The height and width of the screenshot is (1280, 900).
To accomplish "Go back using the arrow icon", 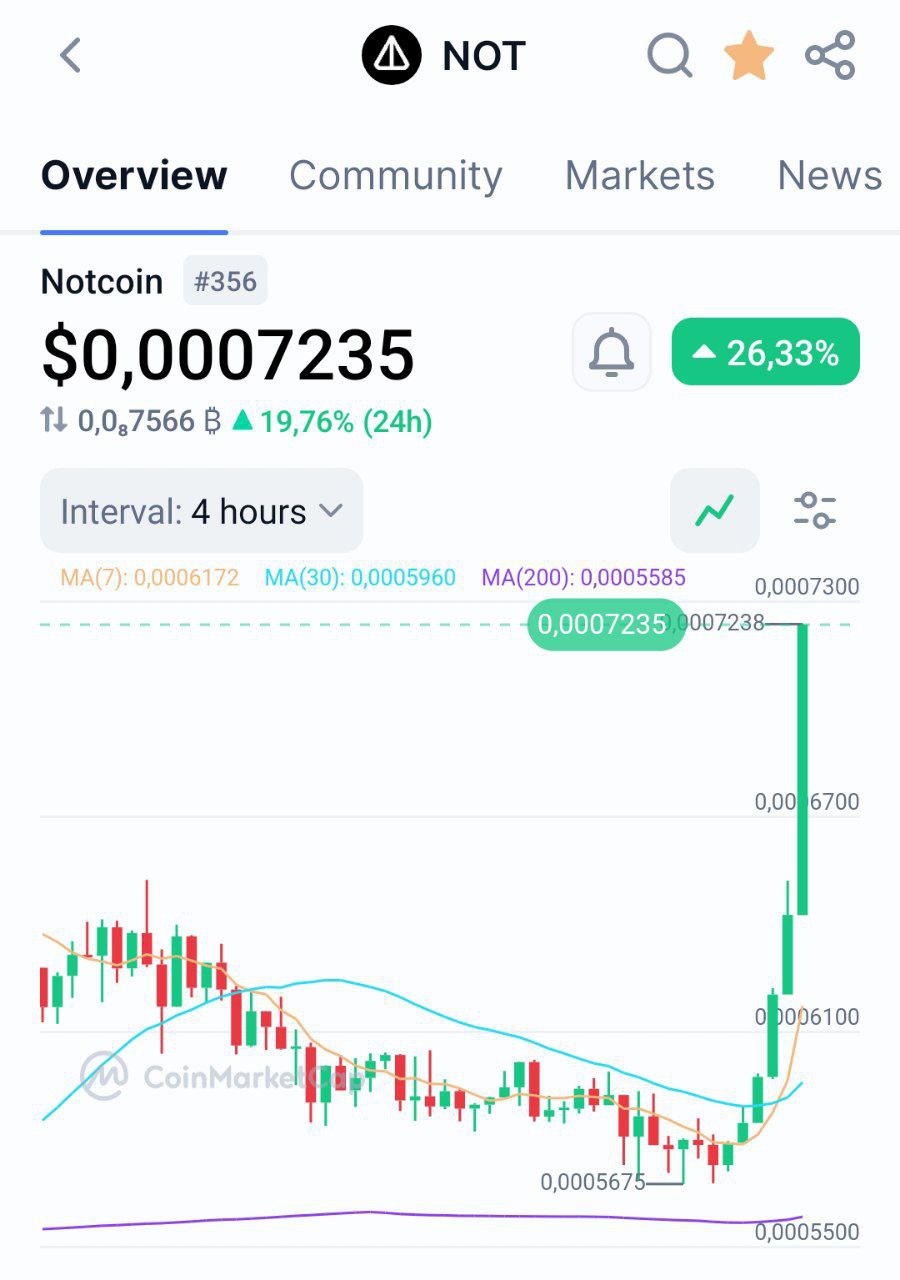I will pyautogui.click(x=70, y=56).
